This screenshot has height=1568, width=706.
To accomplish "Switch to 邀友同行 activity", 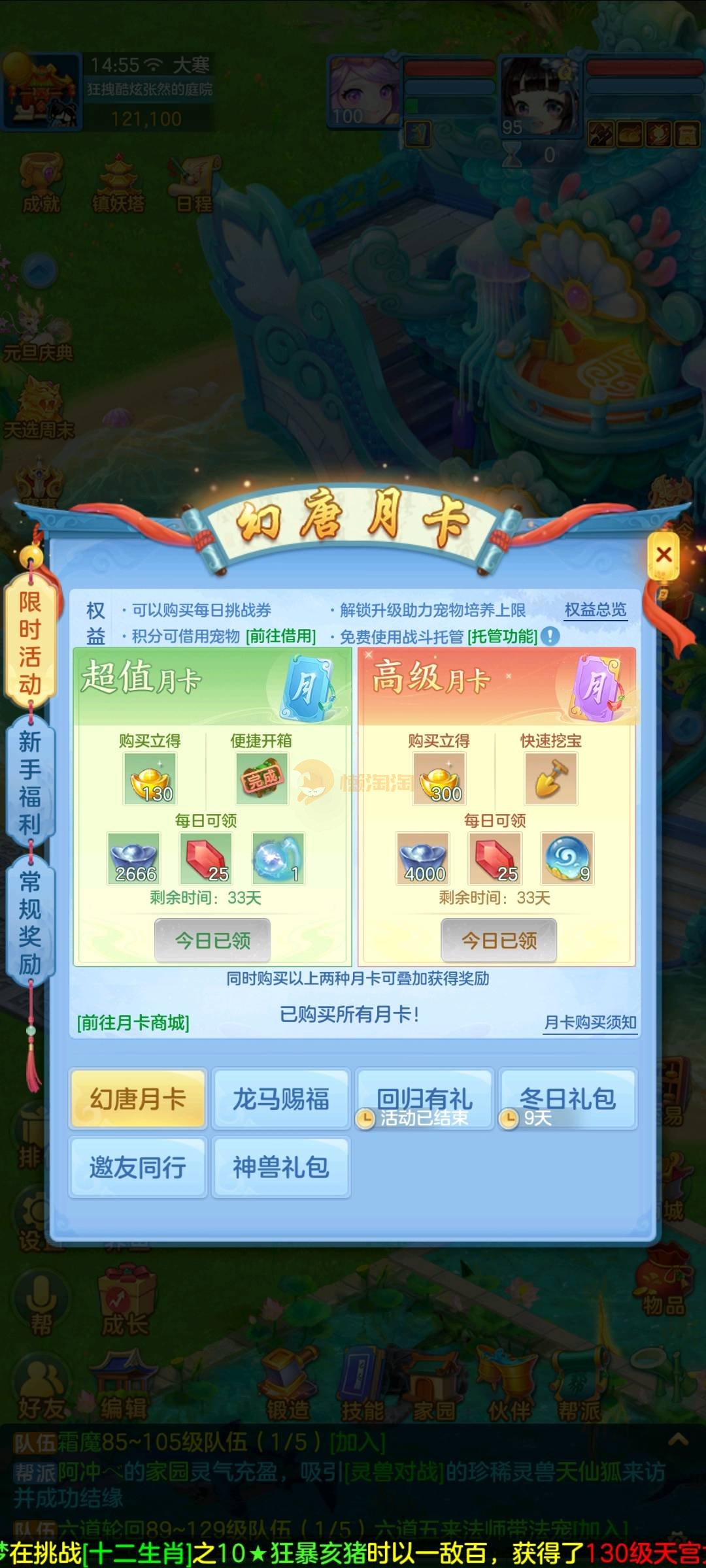I will 138,1167.
